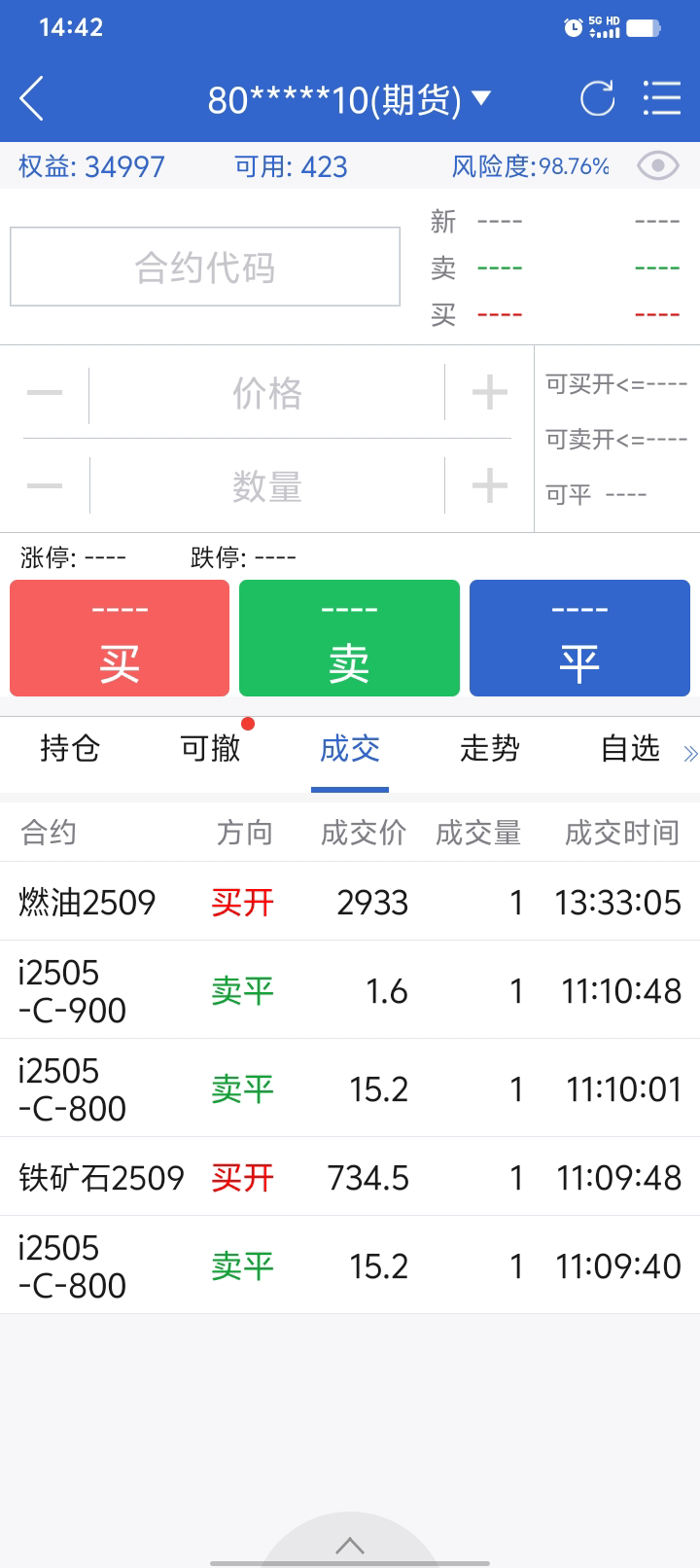Refresh the account data

(x=597, y=99)
